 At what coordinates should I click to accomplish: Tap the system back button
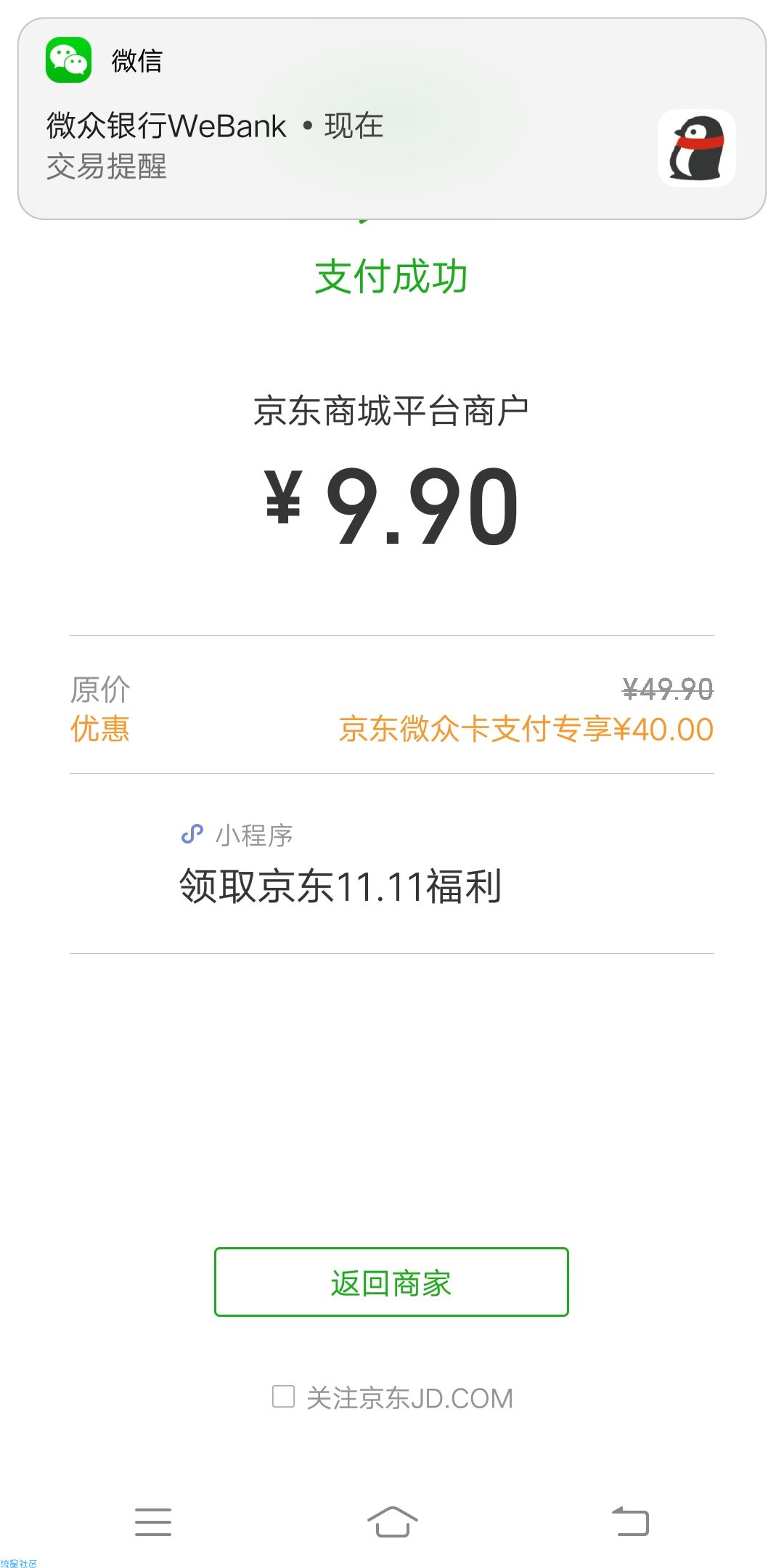coord(630,1522)
